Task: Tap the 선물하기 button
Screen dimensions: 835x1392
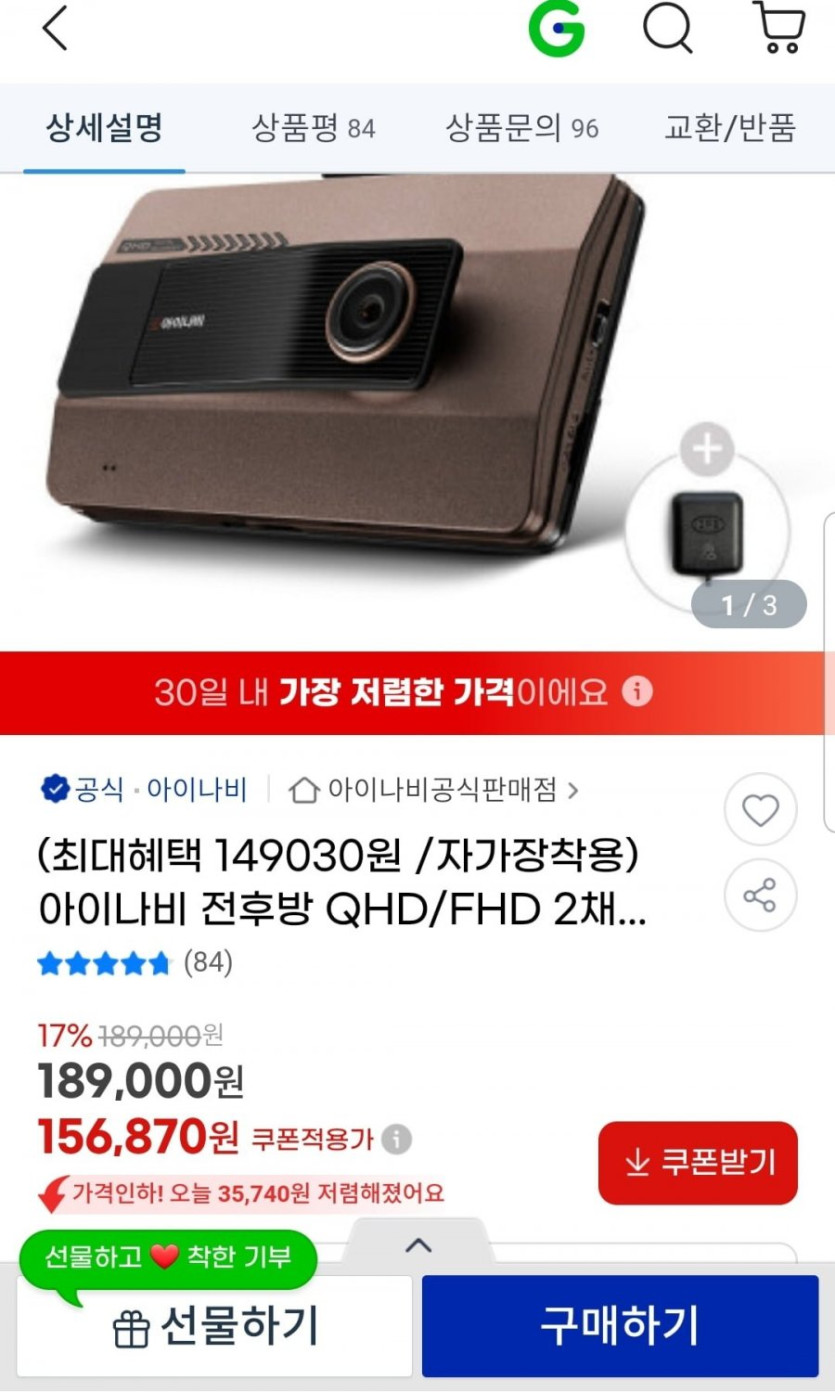Action: 214,1326
